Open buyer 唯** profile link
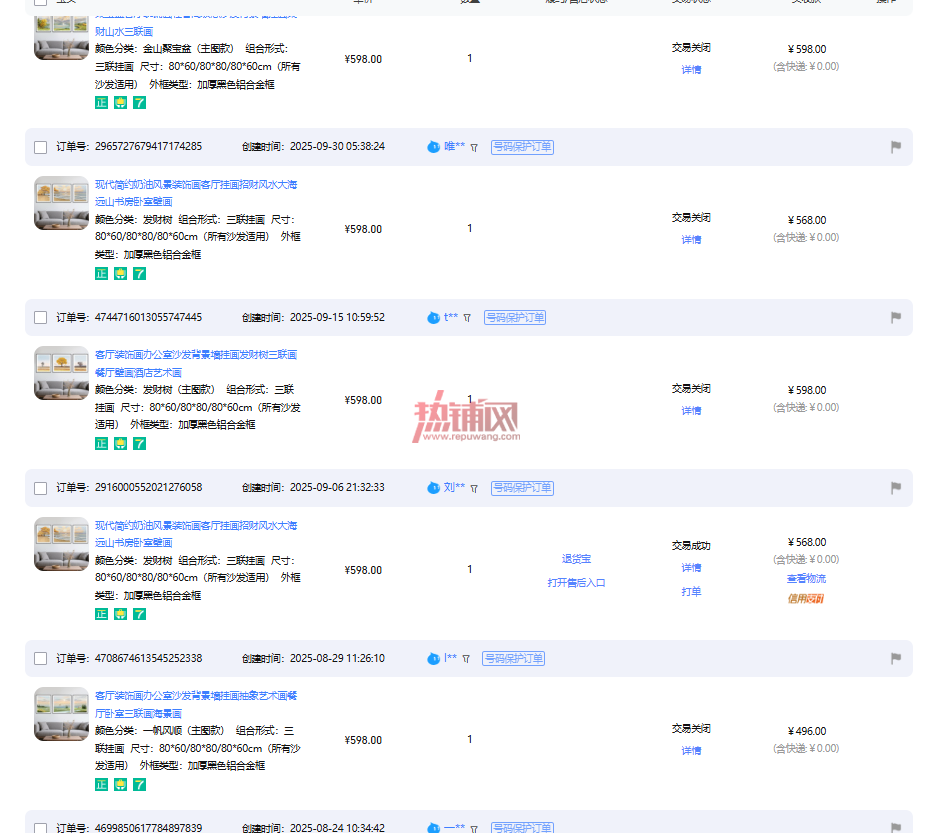This screenshot has height=833, width=932. click(x=454, y=146)
